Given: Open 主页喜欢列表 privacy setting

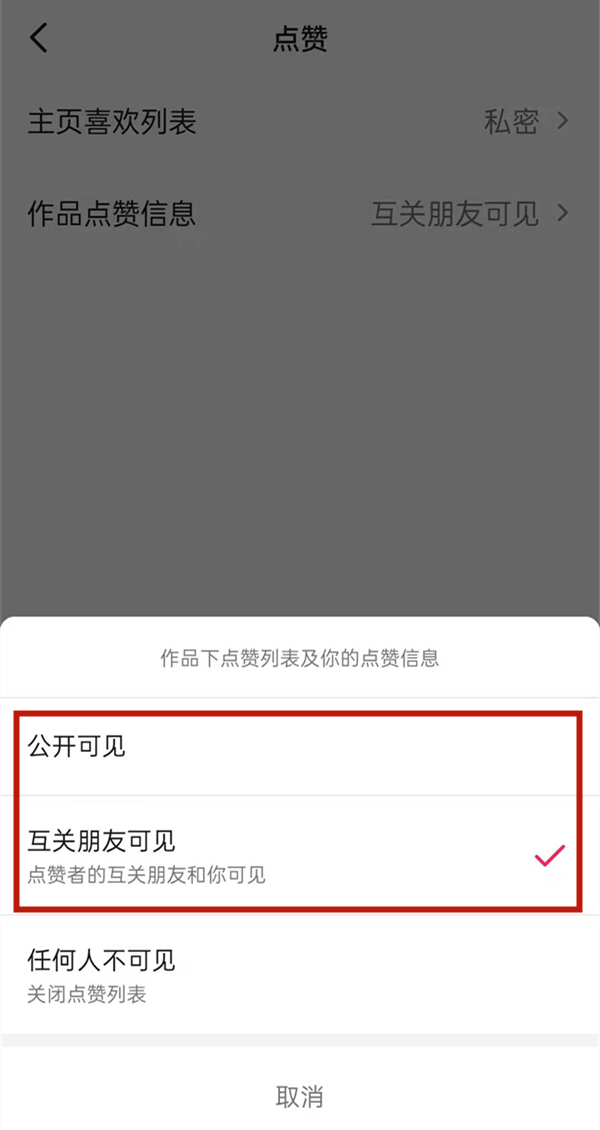Looking at the screenshot, I should click(298, 122).
